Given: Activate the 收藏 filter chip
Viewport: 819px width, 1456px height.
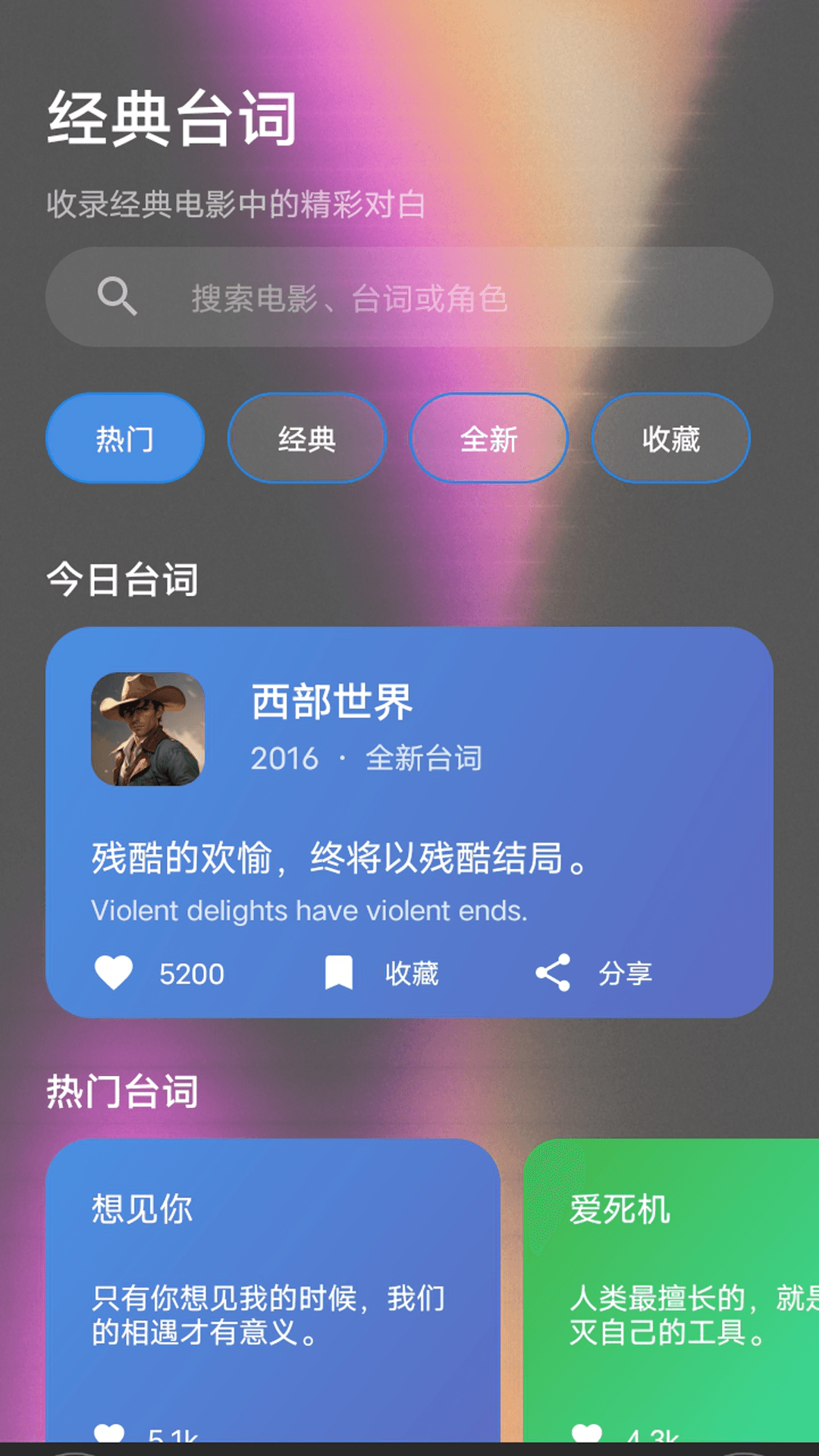Looking at the screenshot, I should [x=670, y=438].
